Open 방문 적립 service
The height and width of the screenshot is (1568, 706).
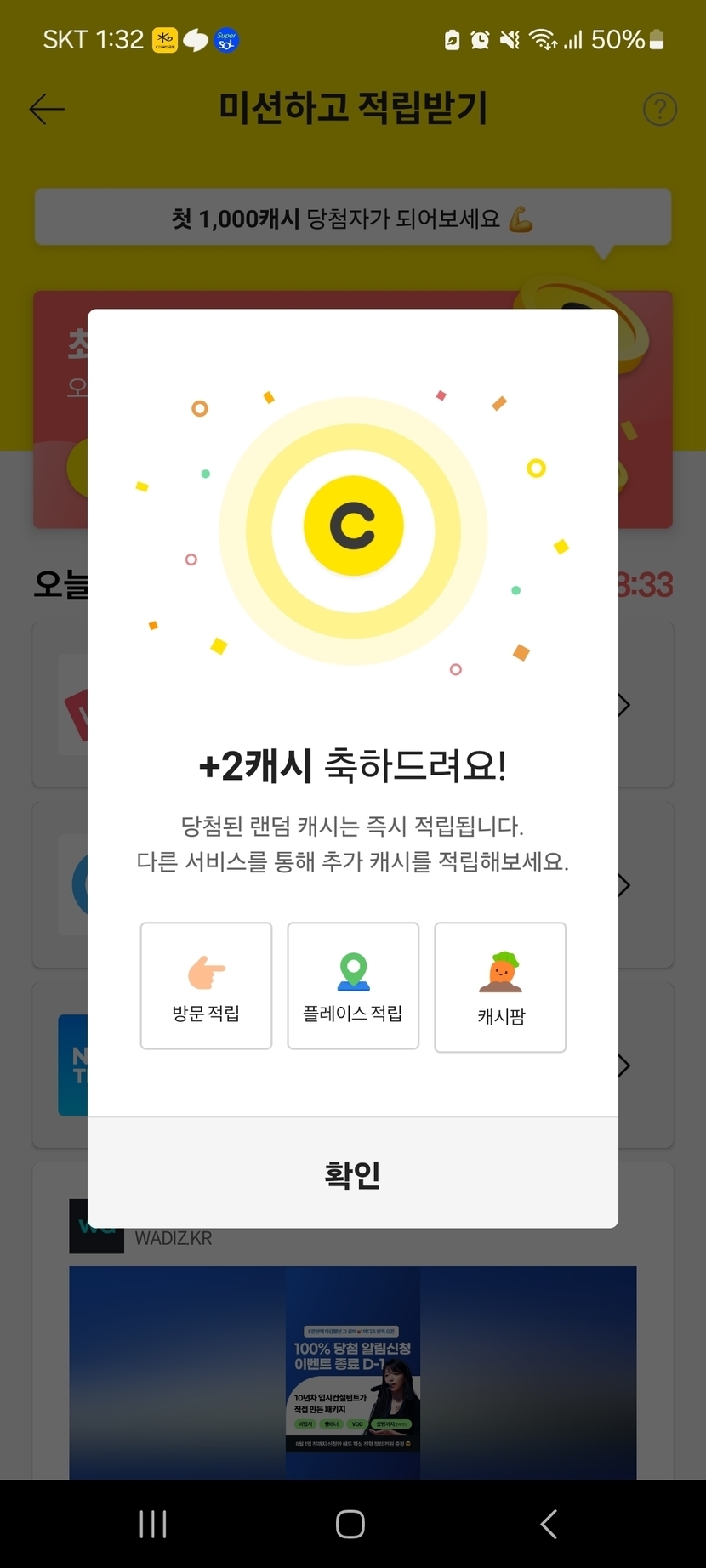point(206,986)
